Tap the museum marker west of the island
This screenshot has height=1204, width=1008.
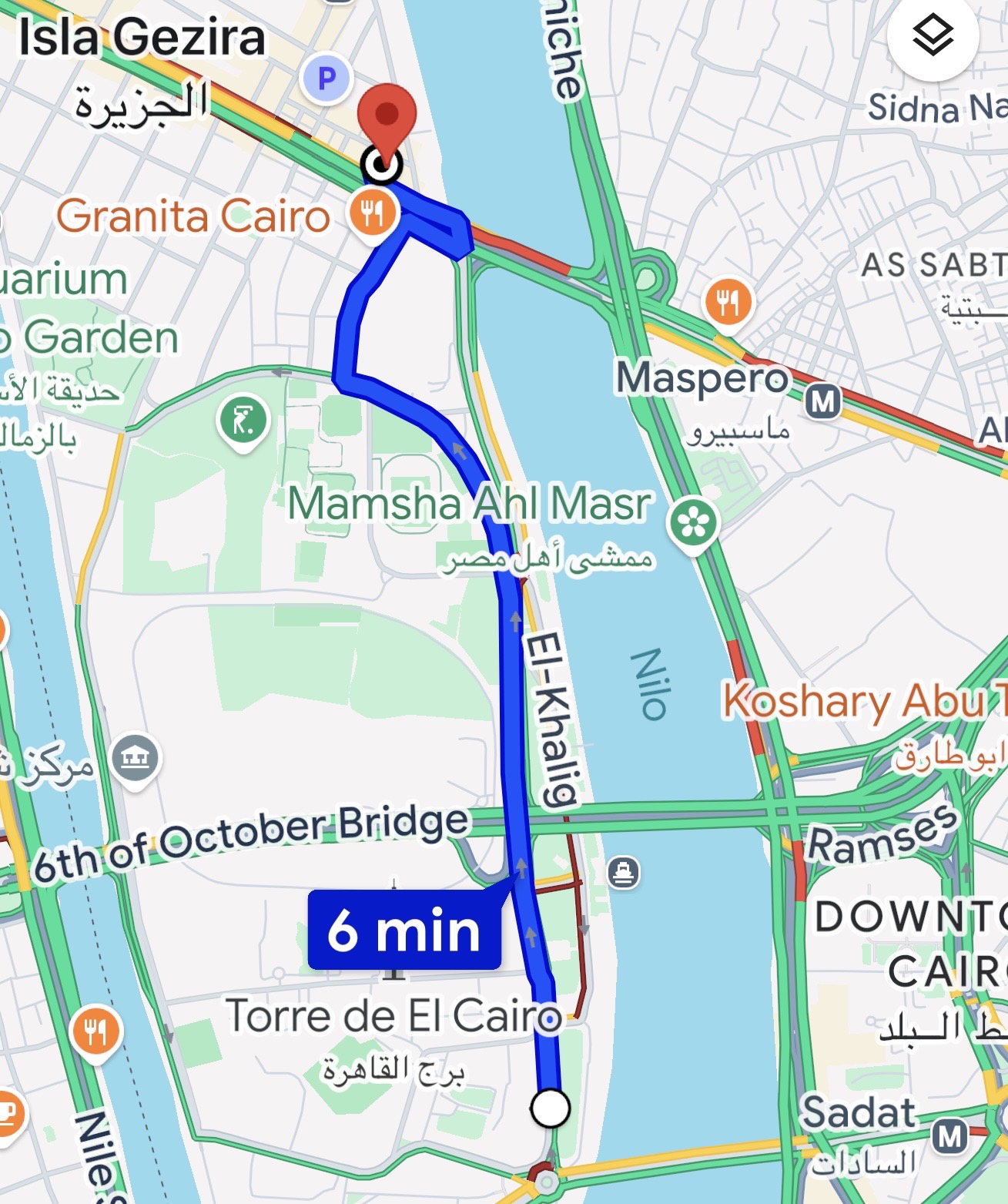pyautogui.click(x=136, y=758)
